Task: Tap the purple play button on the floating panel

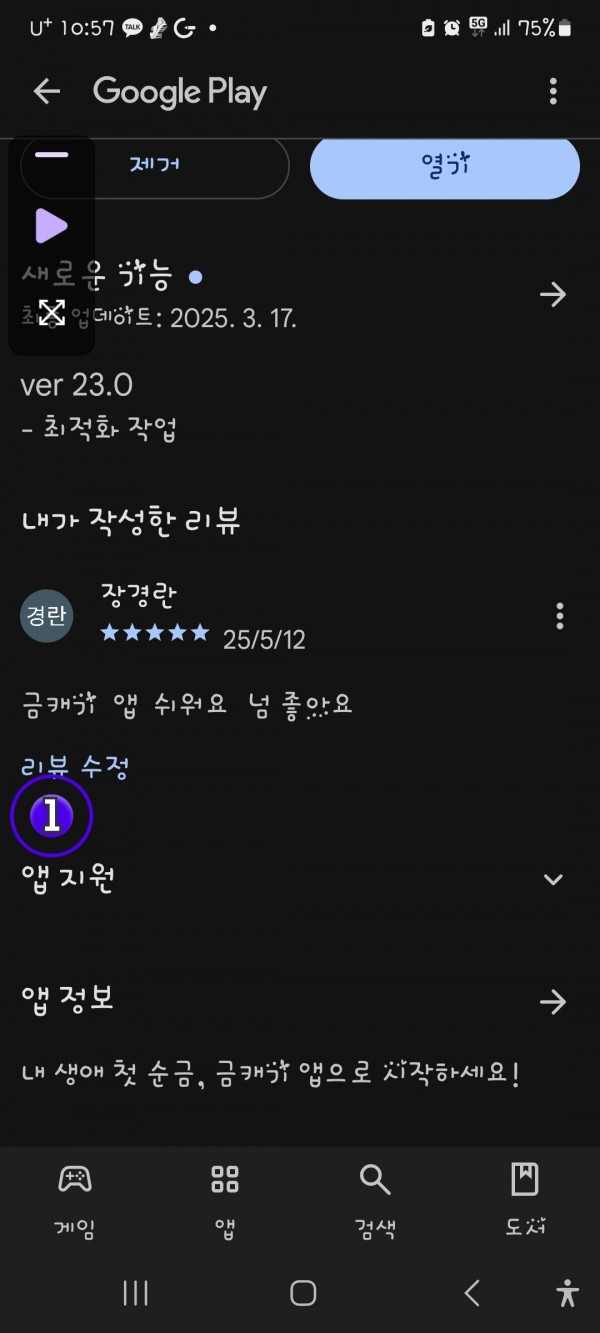Action: click(x=51, y=226)
